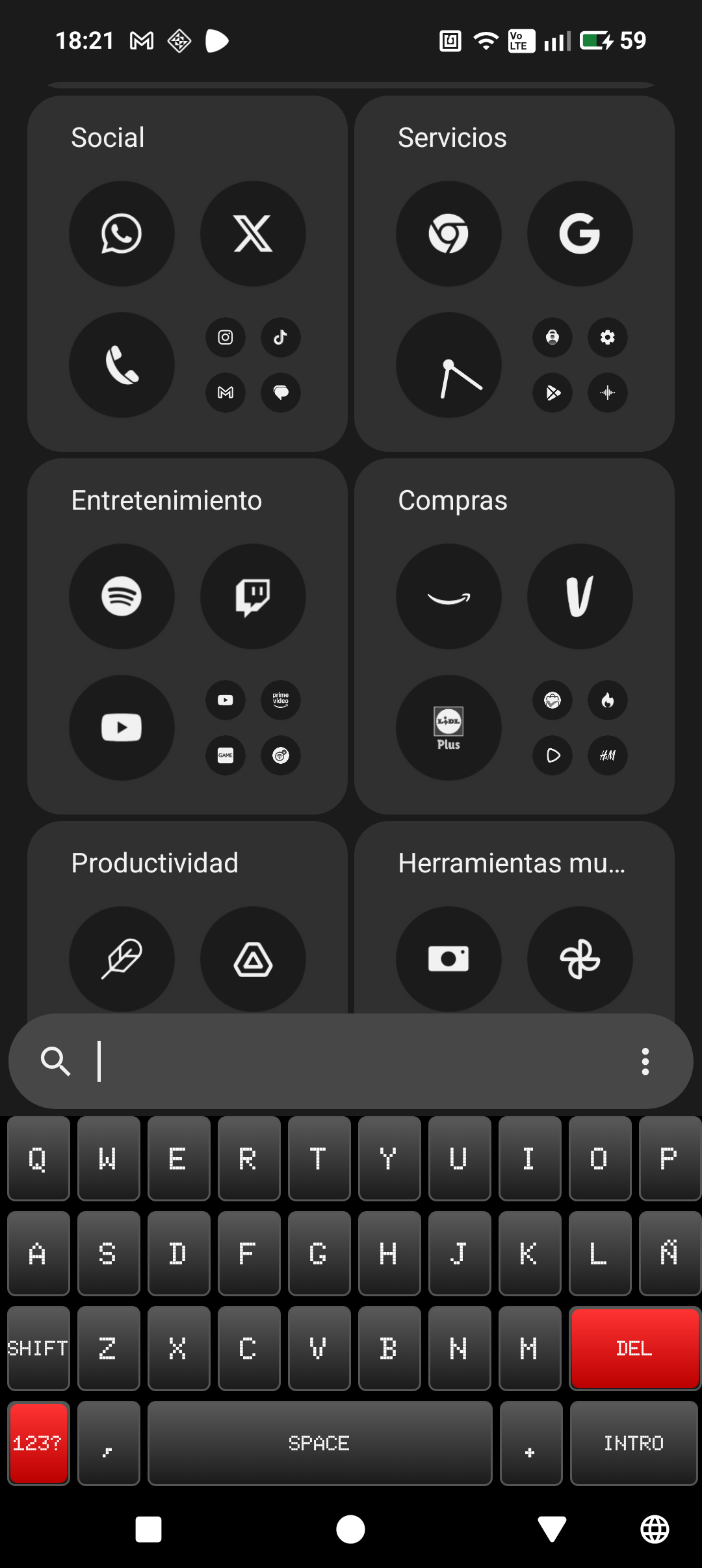
Task: Open the three-dot overflow menu
Action: (645, 1061)
